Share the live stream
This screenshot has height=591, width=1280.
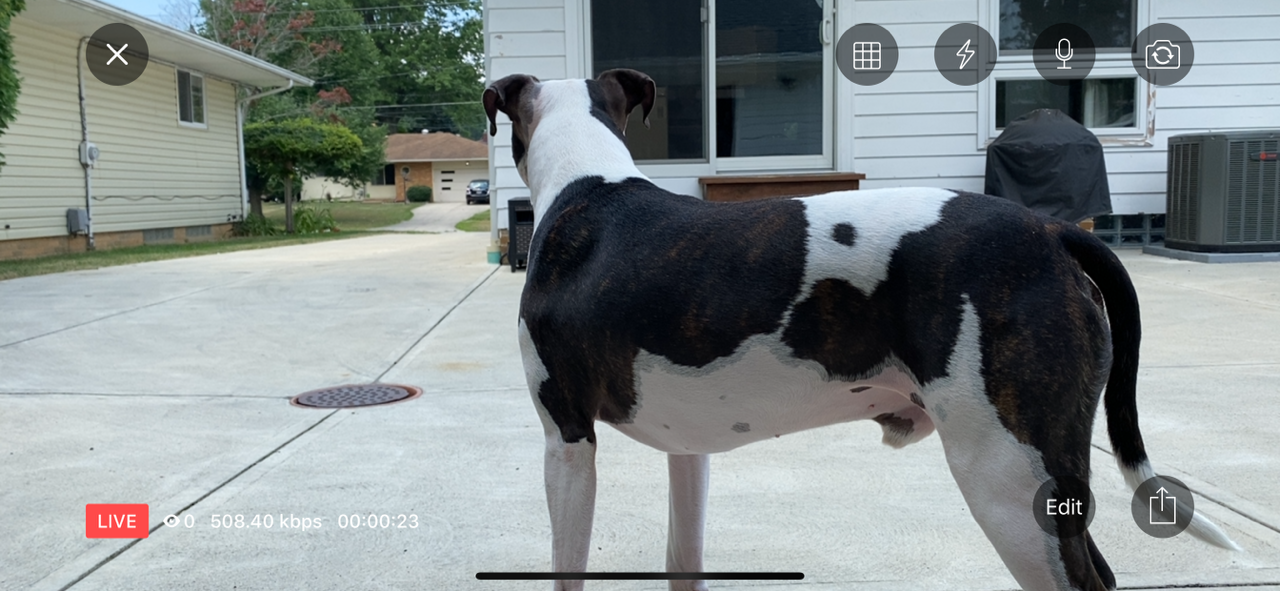[1162, 507]
